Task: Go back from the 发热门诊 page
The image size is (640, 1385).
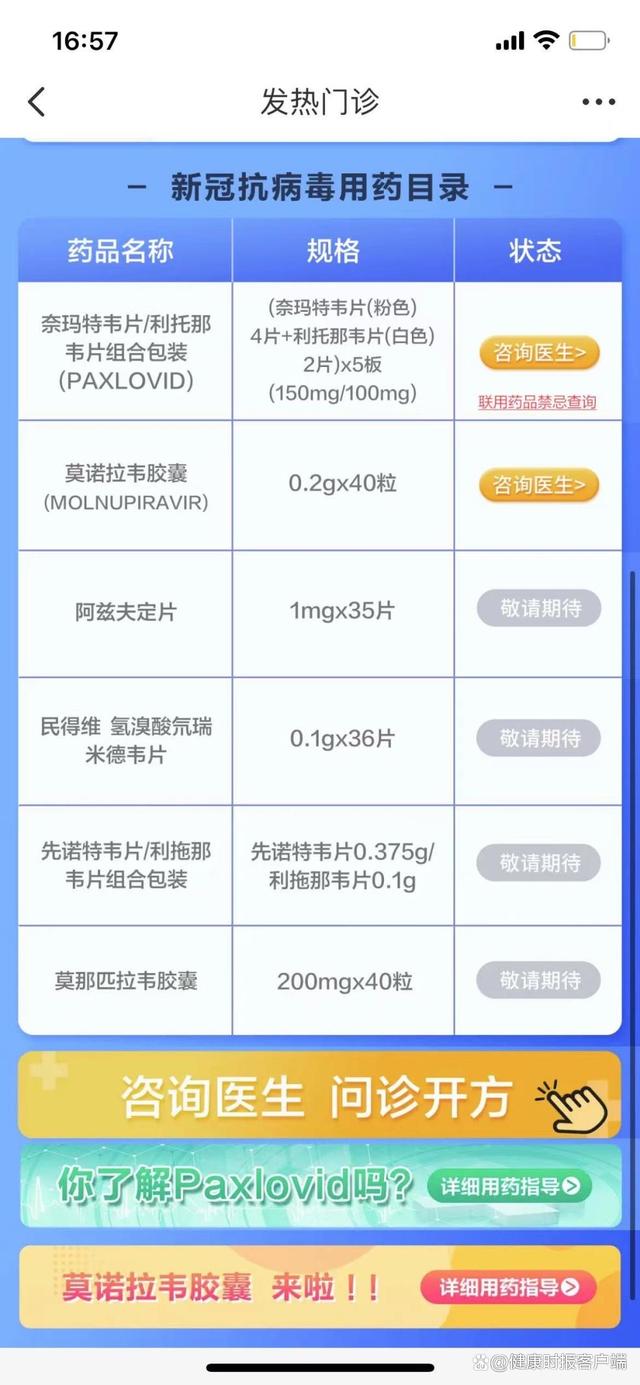Action: pyautogui.click(x=37, y=102)
